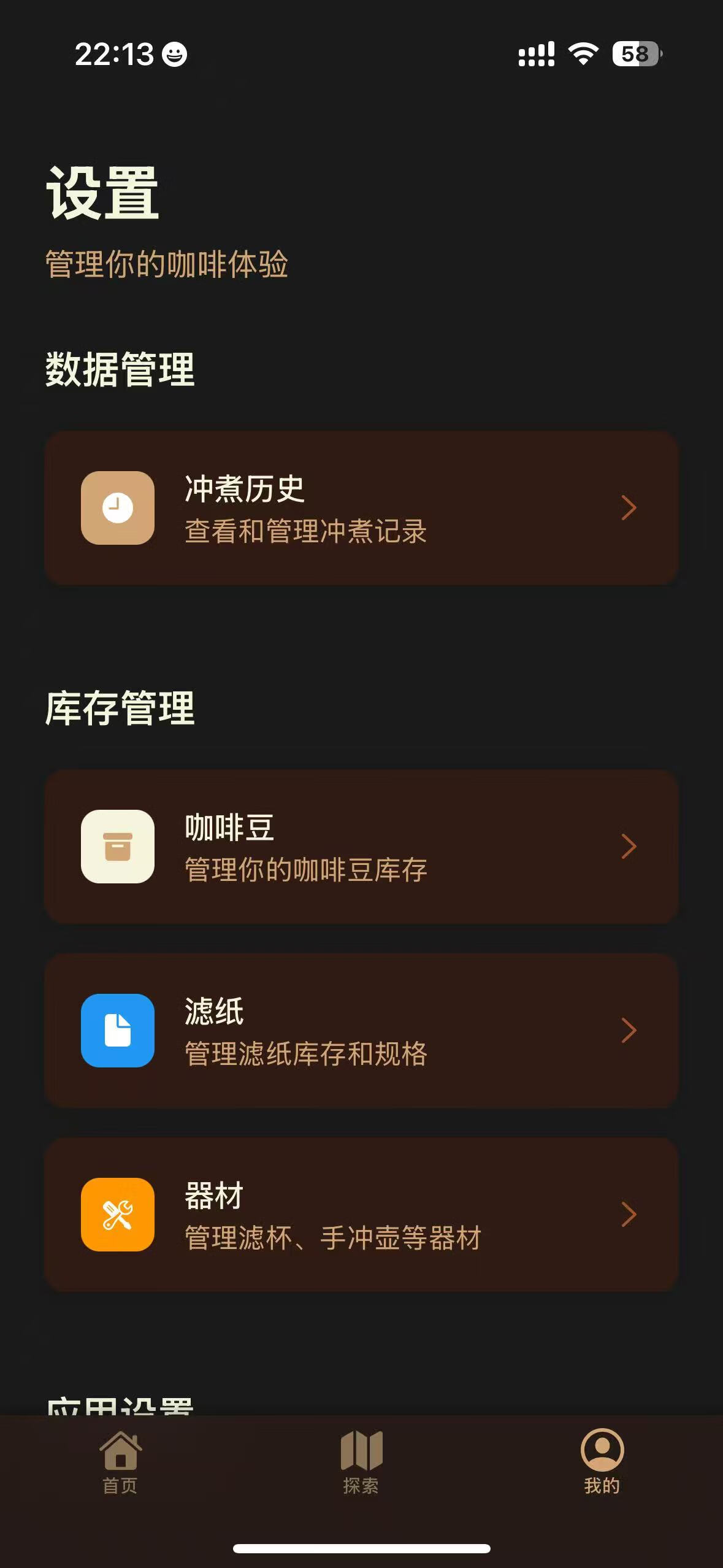Open the 冲煮历史 brewing history row
723x1568 pixels.
tap(361, 508)
